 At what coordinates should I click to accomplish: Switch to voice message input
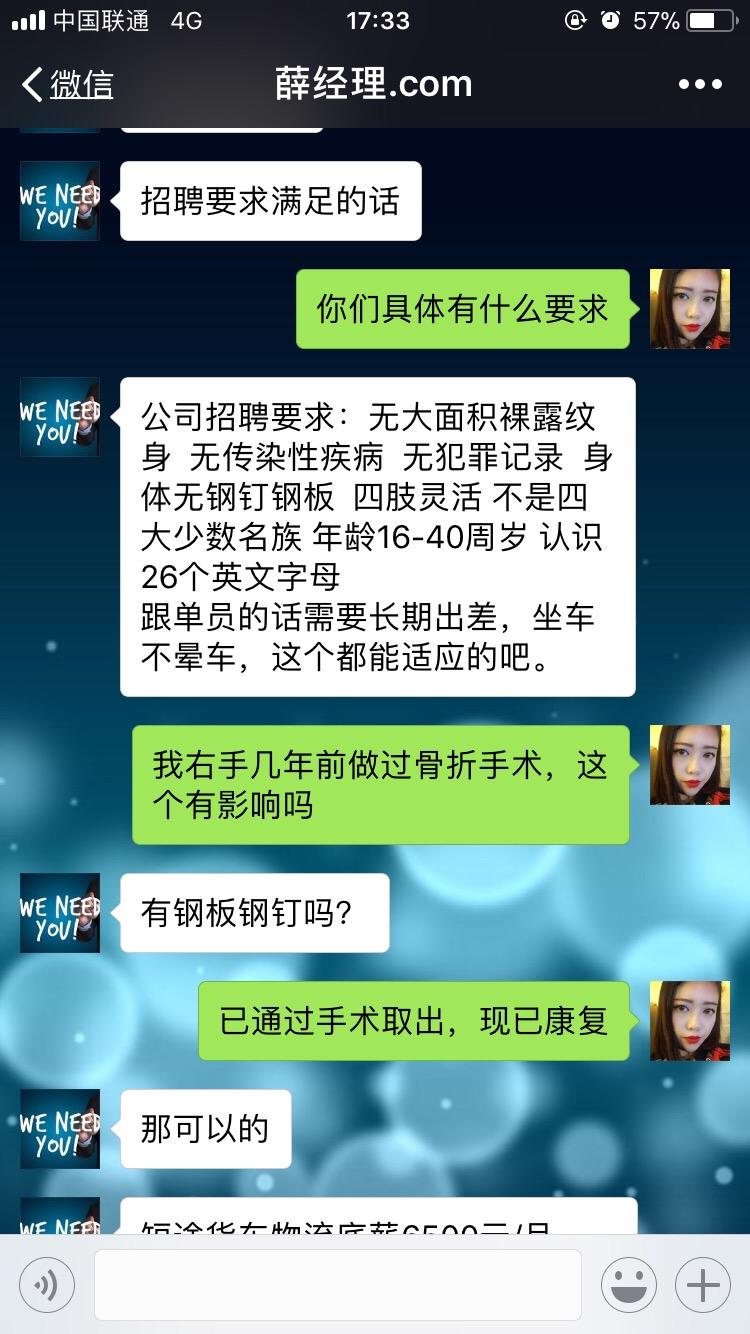click(x=46, y=1285)
